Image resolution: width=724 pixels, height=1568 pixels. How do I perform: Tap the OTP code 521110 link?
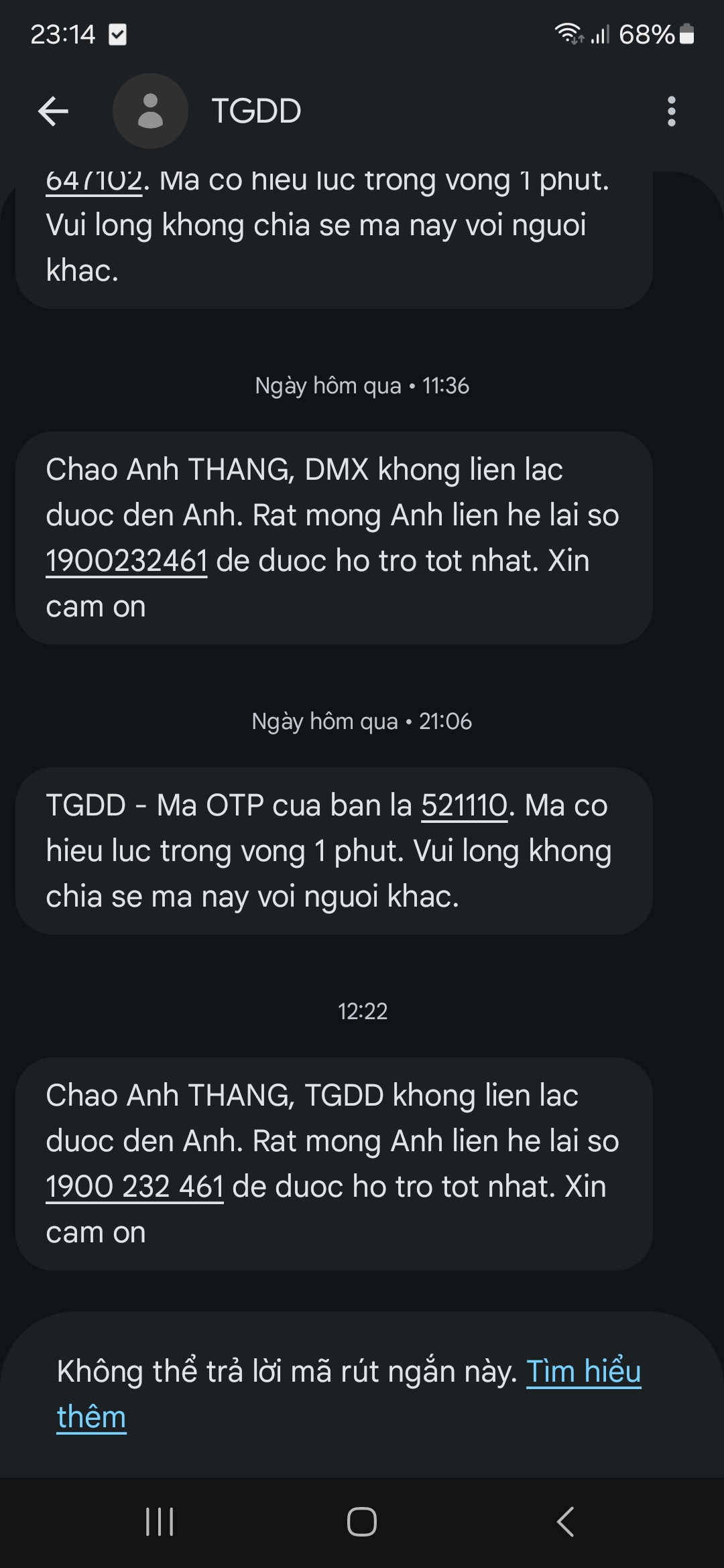(x=464, y=806)
